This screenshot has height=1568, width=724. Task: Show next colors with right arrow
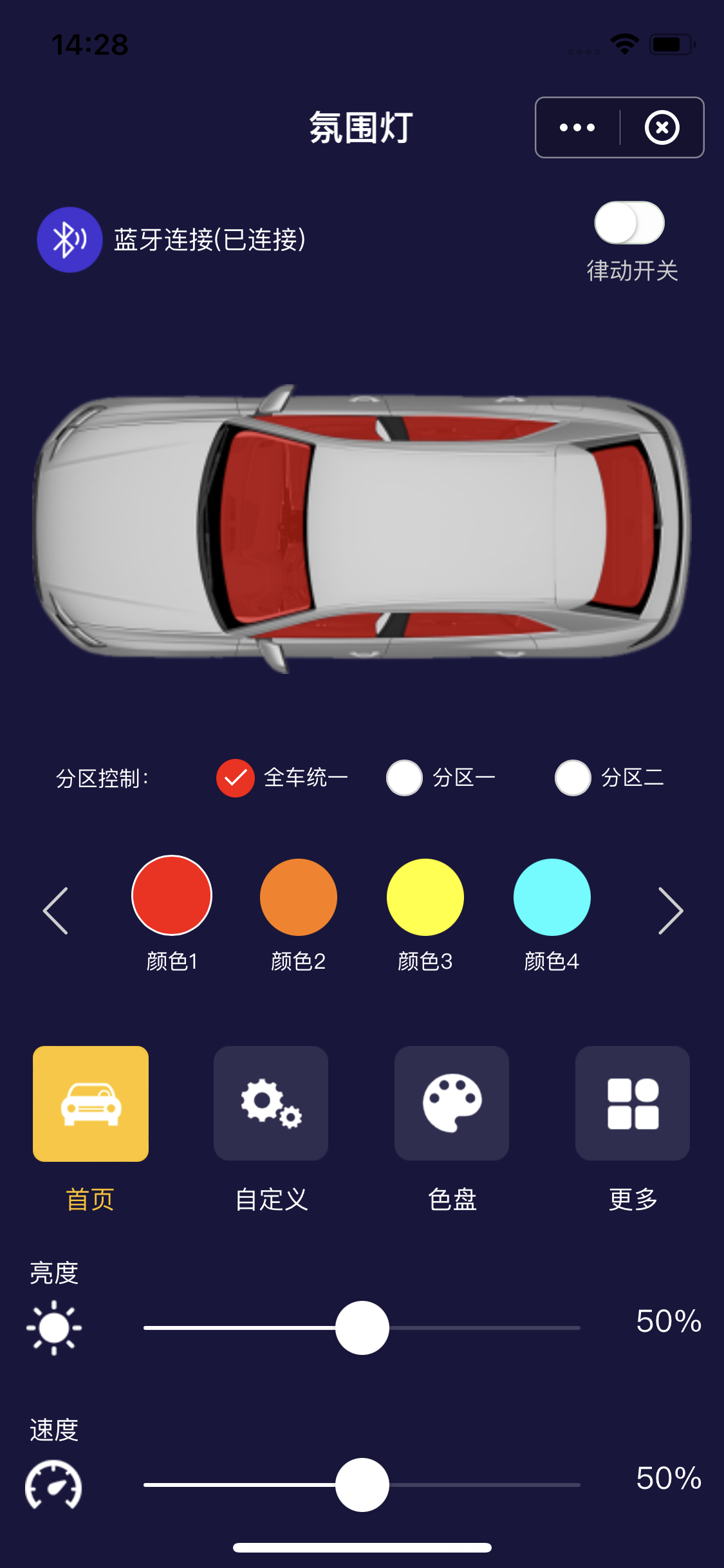point(670,911)
